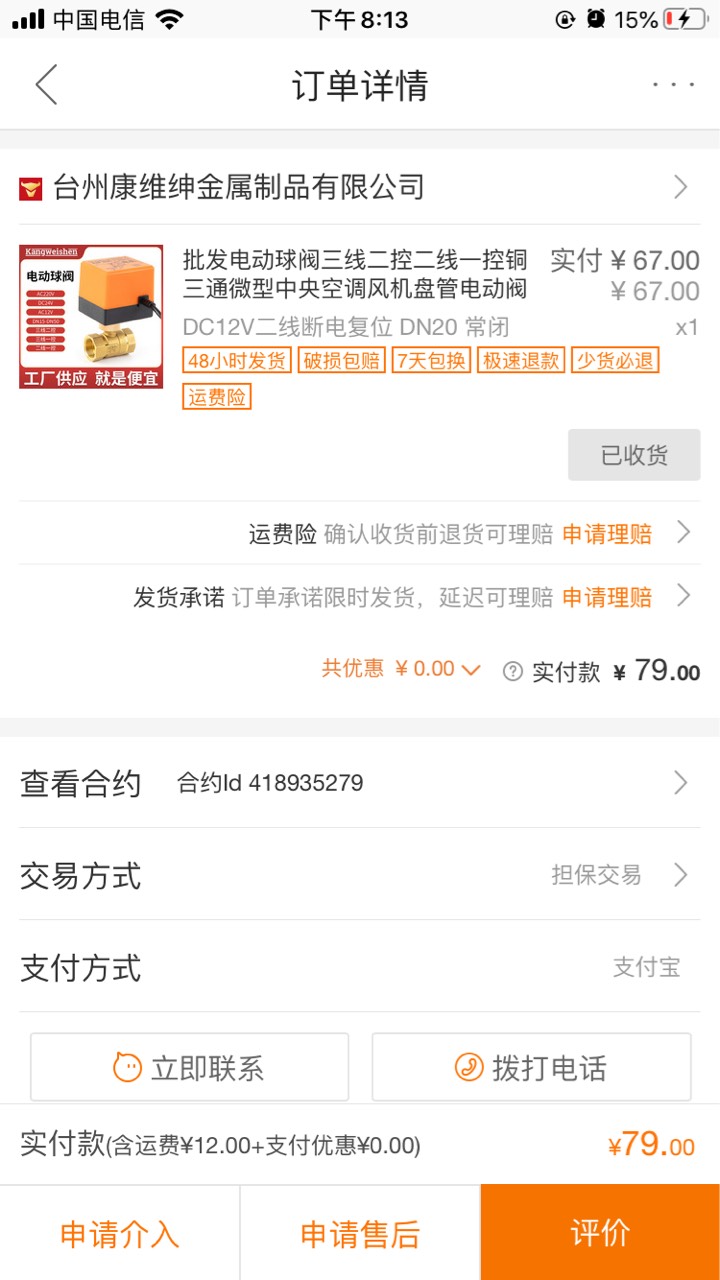The width and height of the screenshot is (720, 1280).
Task: Tap the 已收货 button
Action: pos(634,456)
